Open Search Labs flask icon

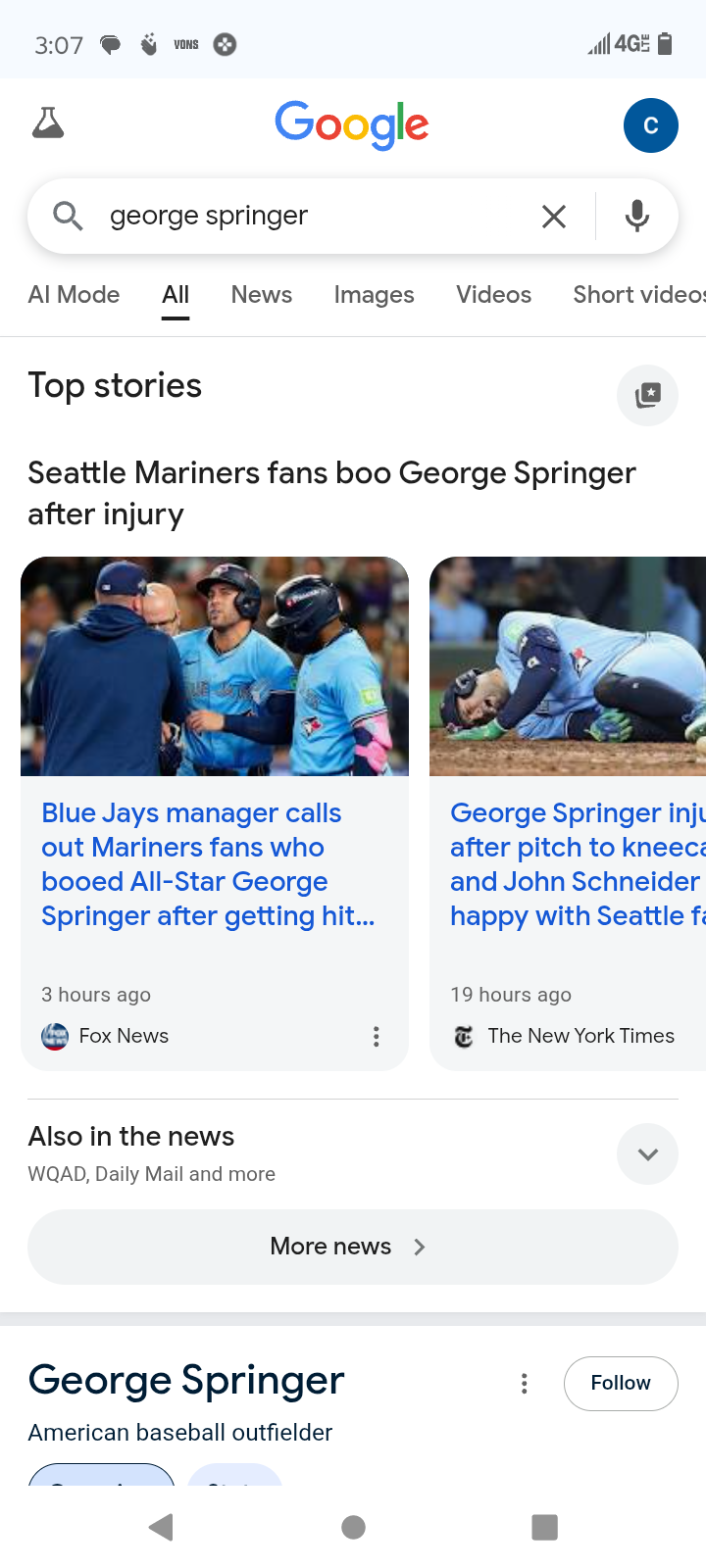[x=48, y=123]
